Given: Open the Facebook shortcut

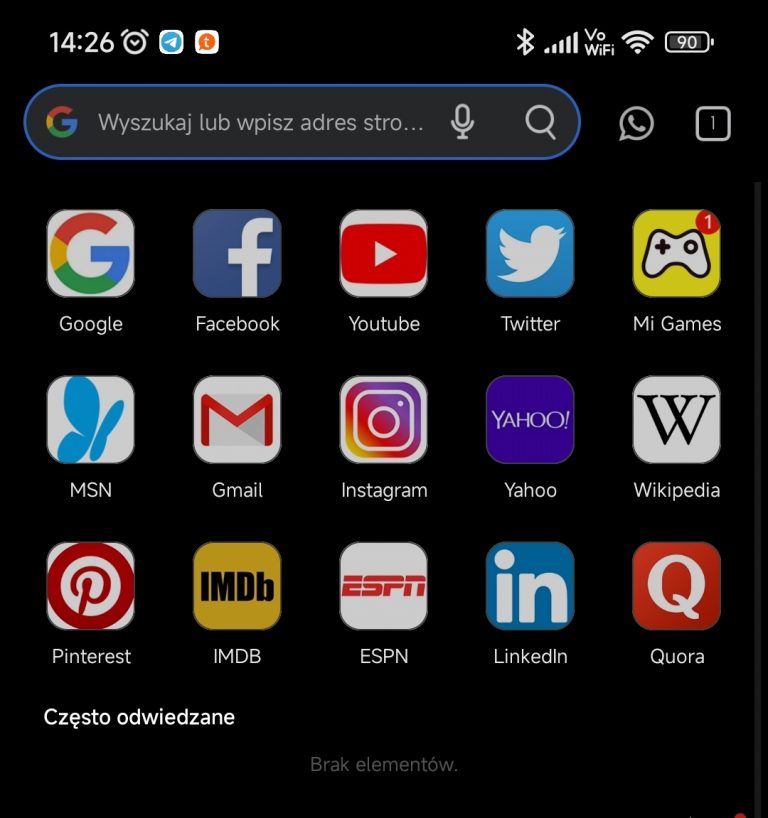Looking at the screenshot, I should 237,254.
